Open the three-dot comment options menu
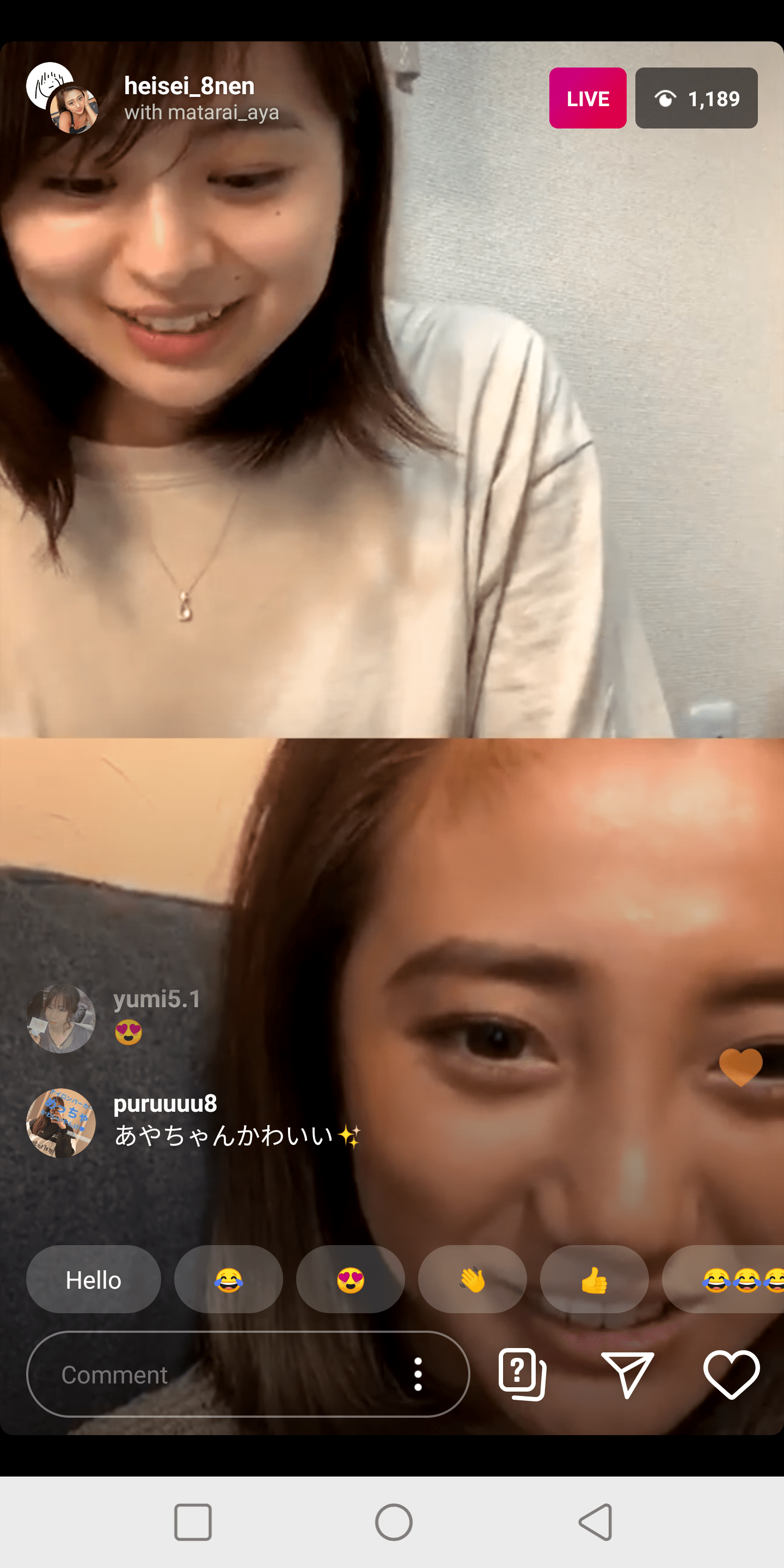The width and height of the screenshot is (784, 1568). click(x=418, y=1374)
